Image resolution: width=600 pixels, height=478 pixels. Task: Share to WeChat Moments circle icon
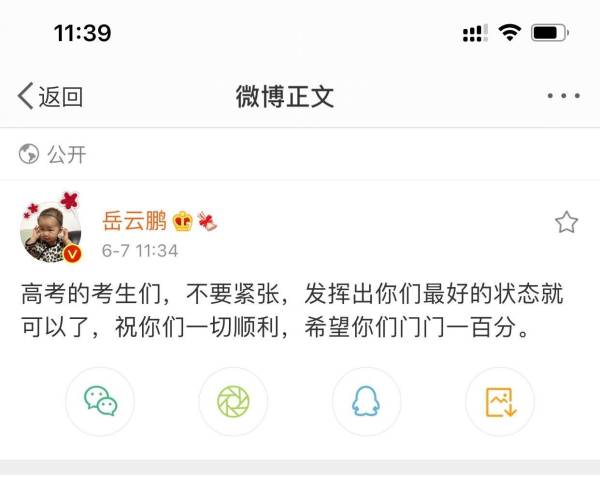(x=233, y=401)
